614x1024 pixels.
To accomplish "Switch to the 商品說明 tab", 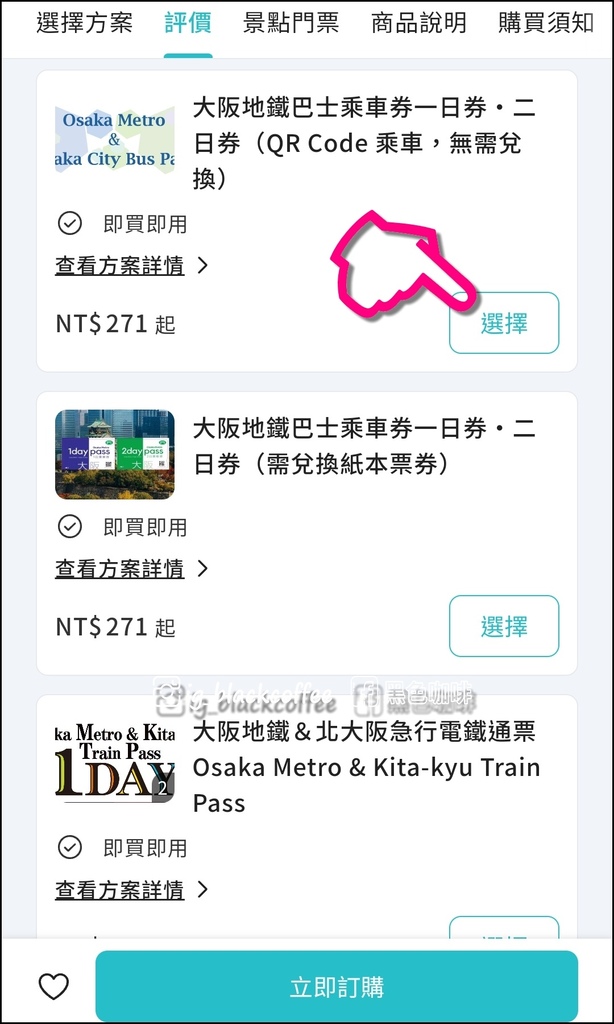I will pos(419,24).
